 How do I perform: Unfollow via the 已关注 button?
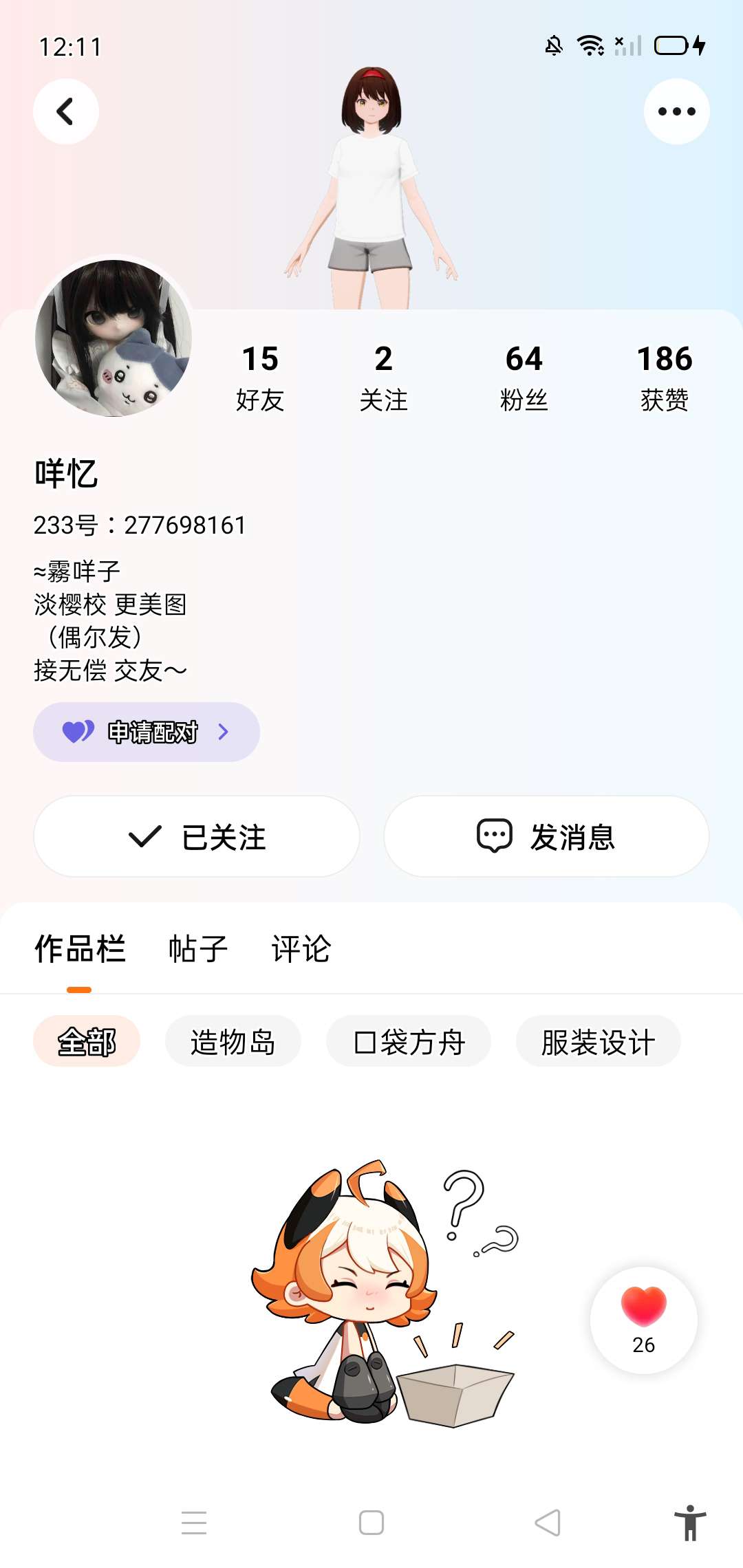point(197,836)
